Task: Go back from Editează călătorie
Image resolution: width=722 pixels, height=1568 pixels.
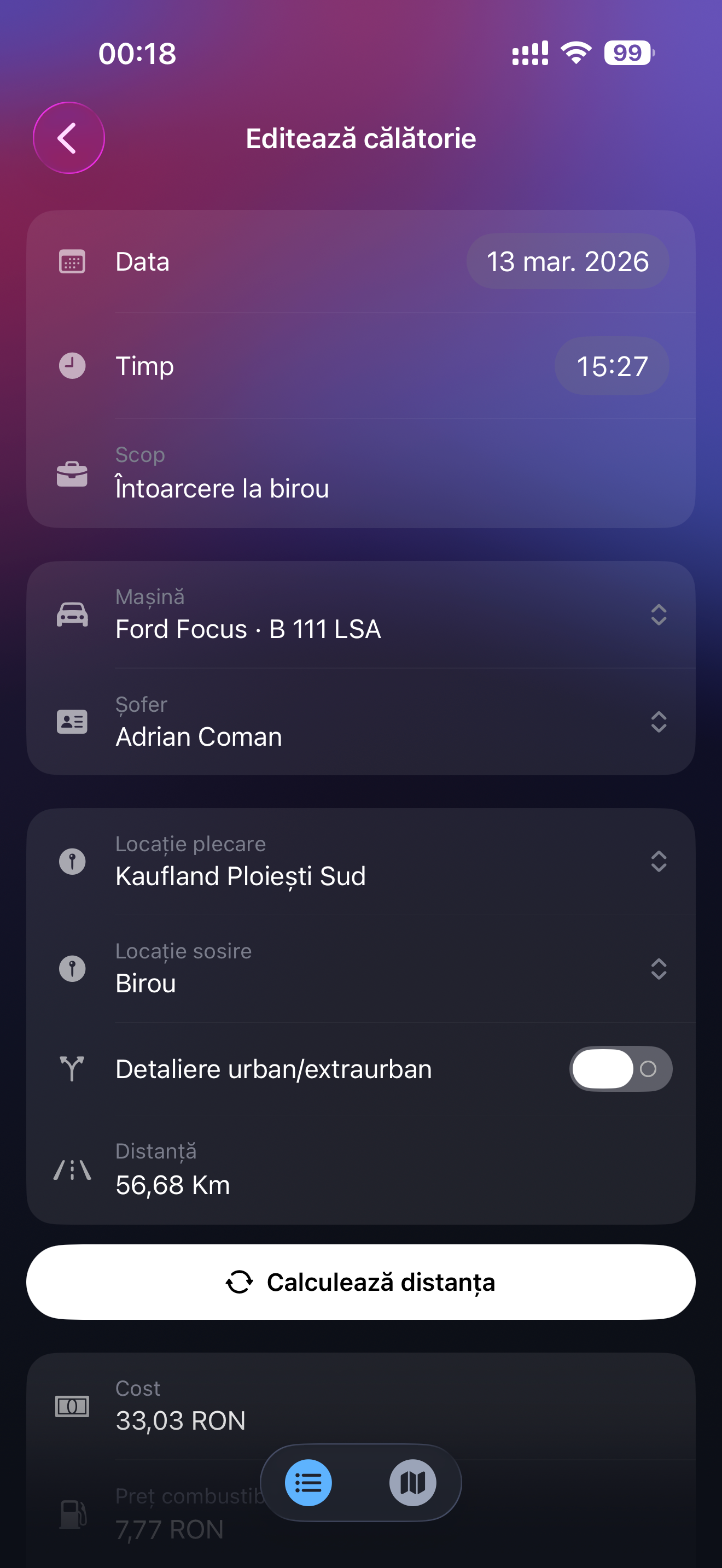Action: [x=68, y=138]
